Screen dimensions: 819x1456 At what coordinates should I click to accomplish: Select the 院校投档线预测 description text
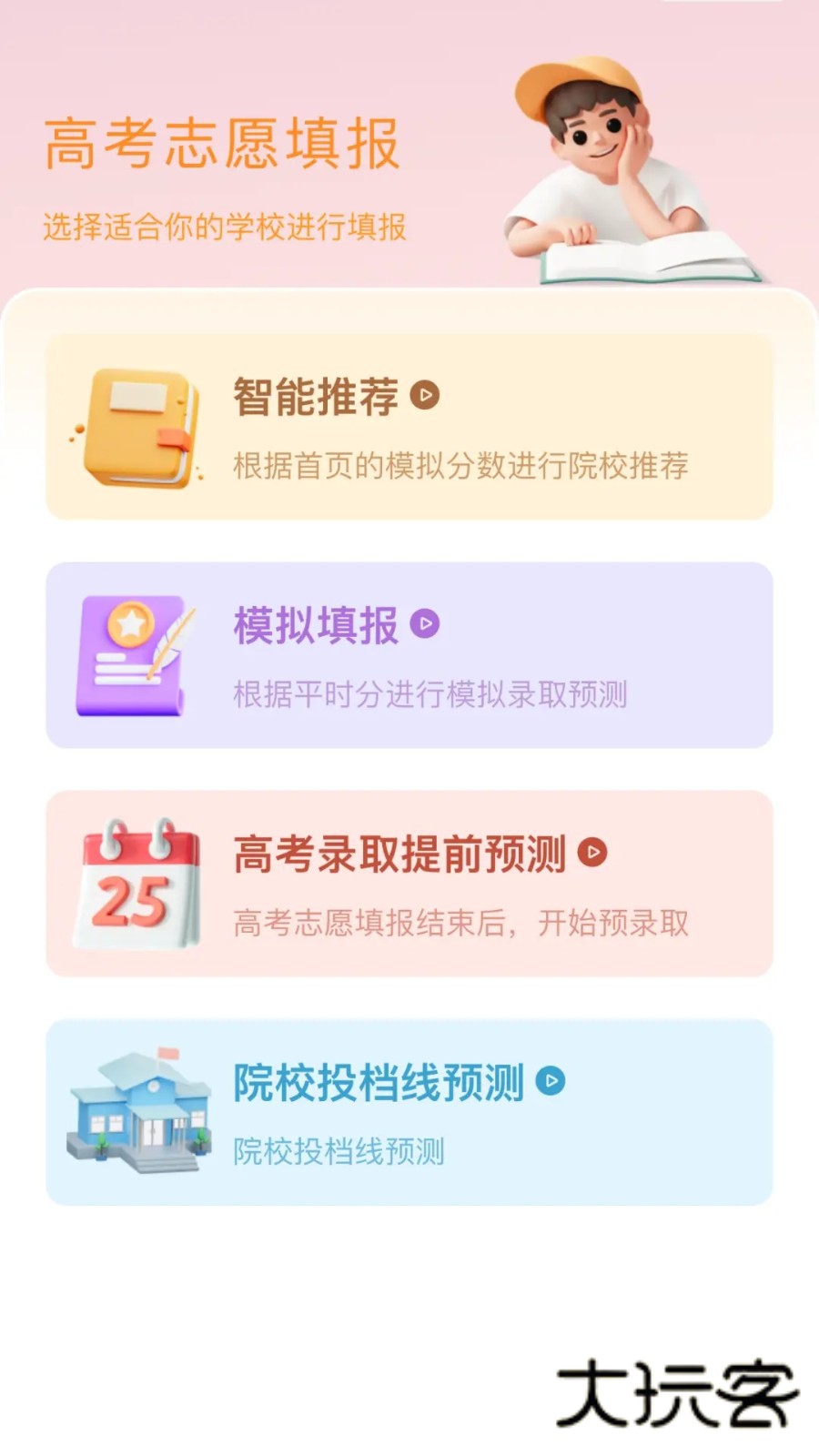[x=339, y=1152]
